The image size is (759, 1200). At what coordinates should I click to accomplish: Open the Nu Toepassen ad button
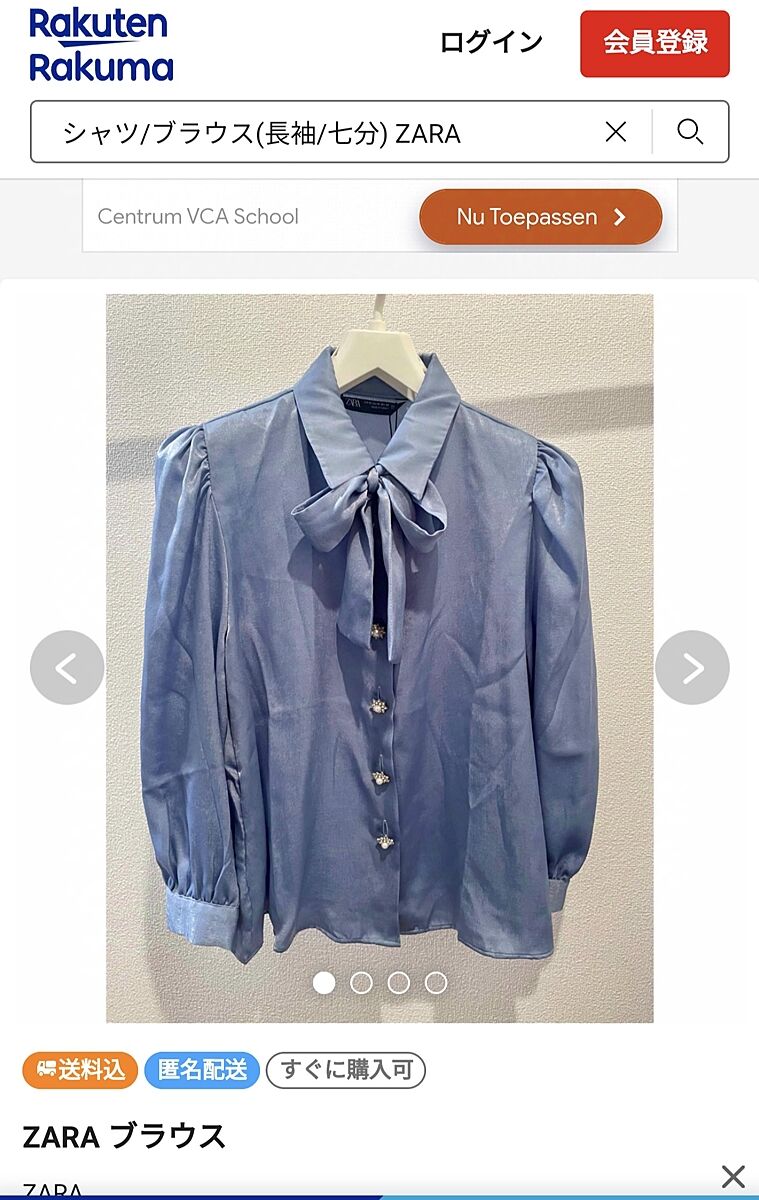coord(540,217)
